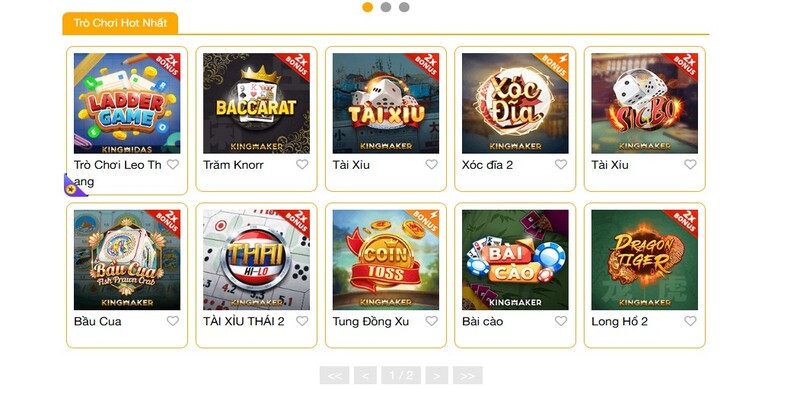Open the Long Hổ 2 game
Viewport: 800px width, 400px height.
point(644,259)
